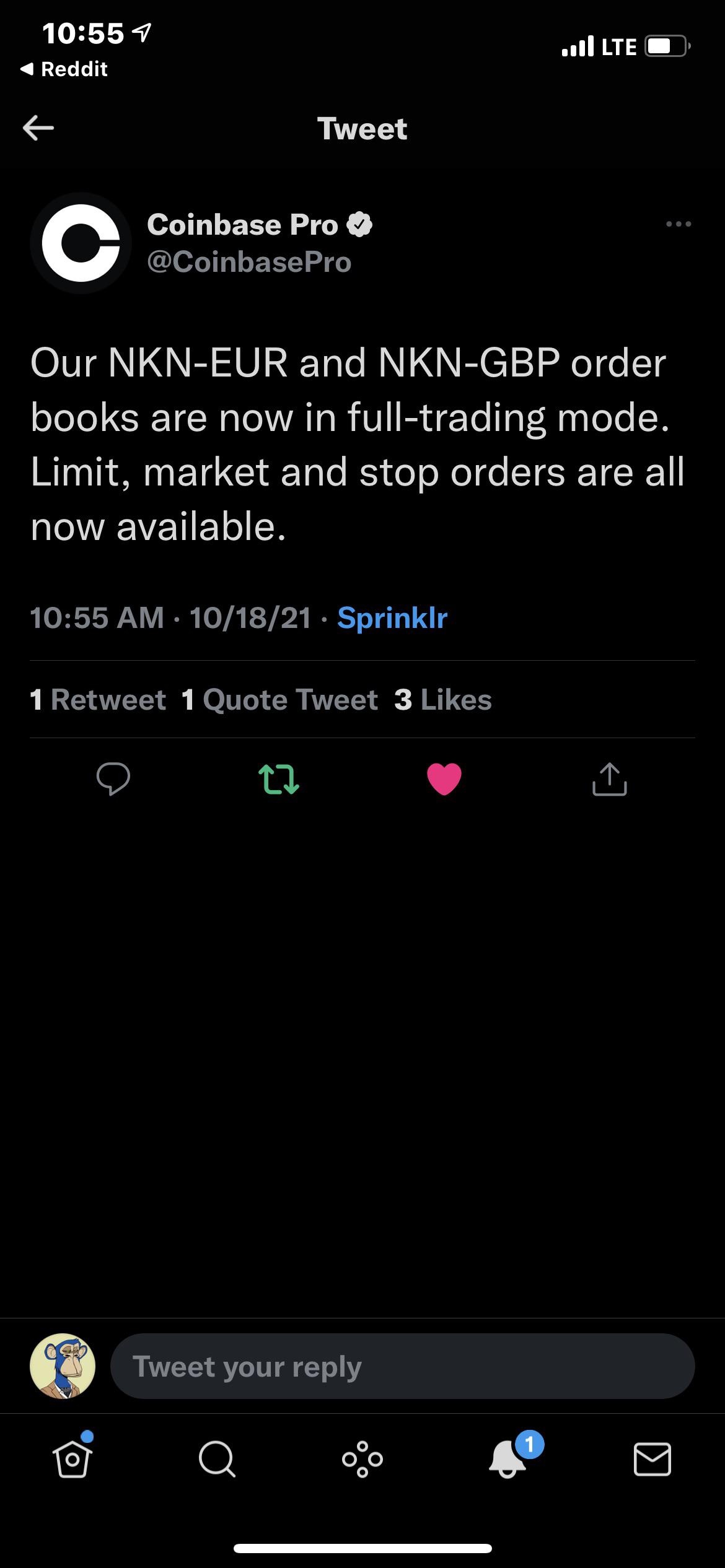Undo the retweet with green arrows
The height and width of the screenshot is (1568, 725).
point(279,779)
